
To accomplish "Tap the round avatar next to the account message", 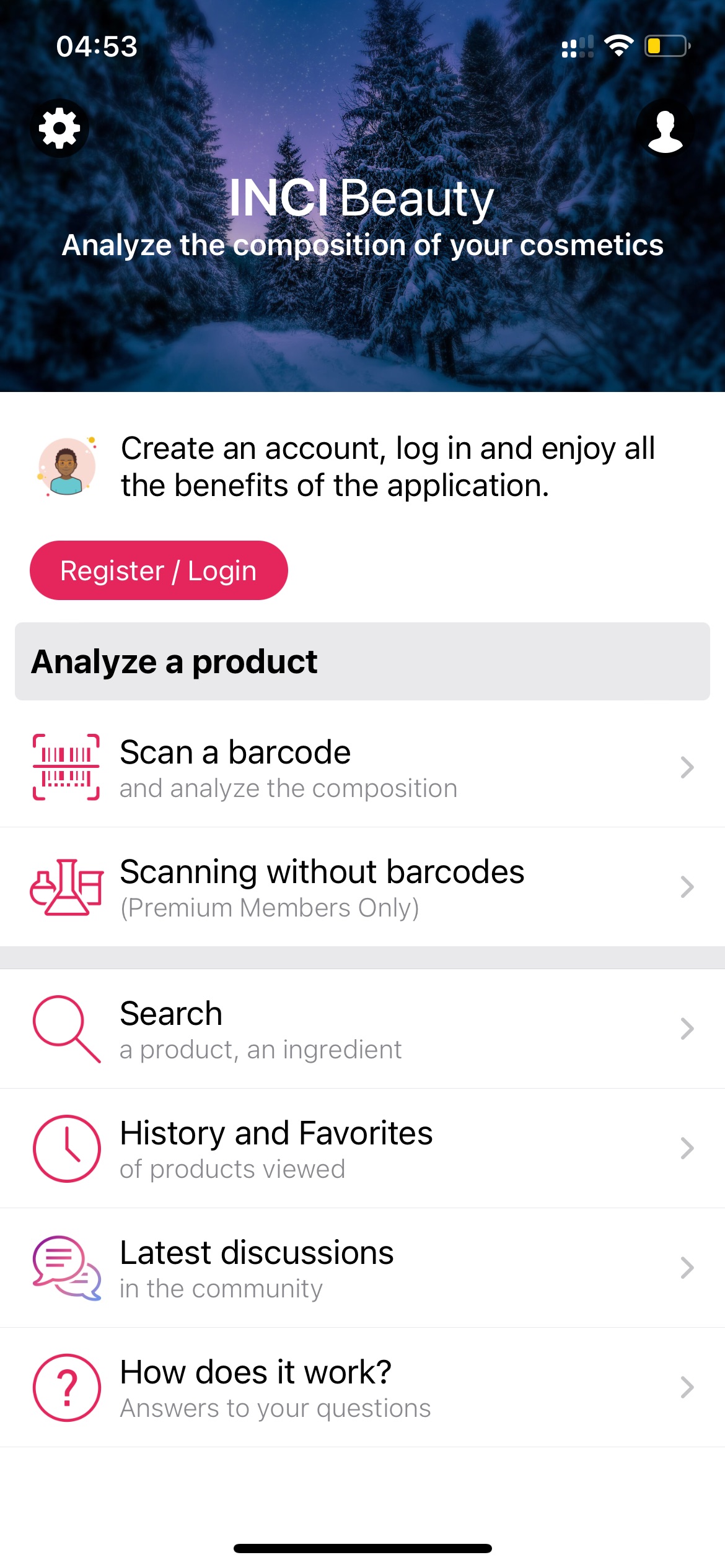I will point(66,466).
